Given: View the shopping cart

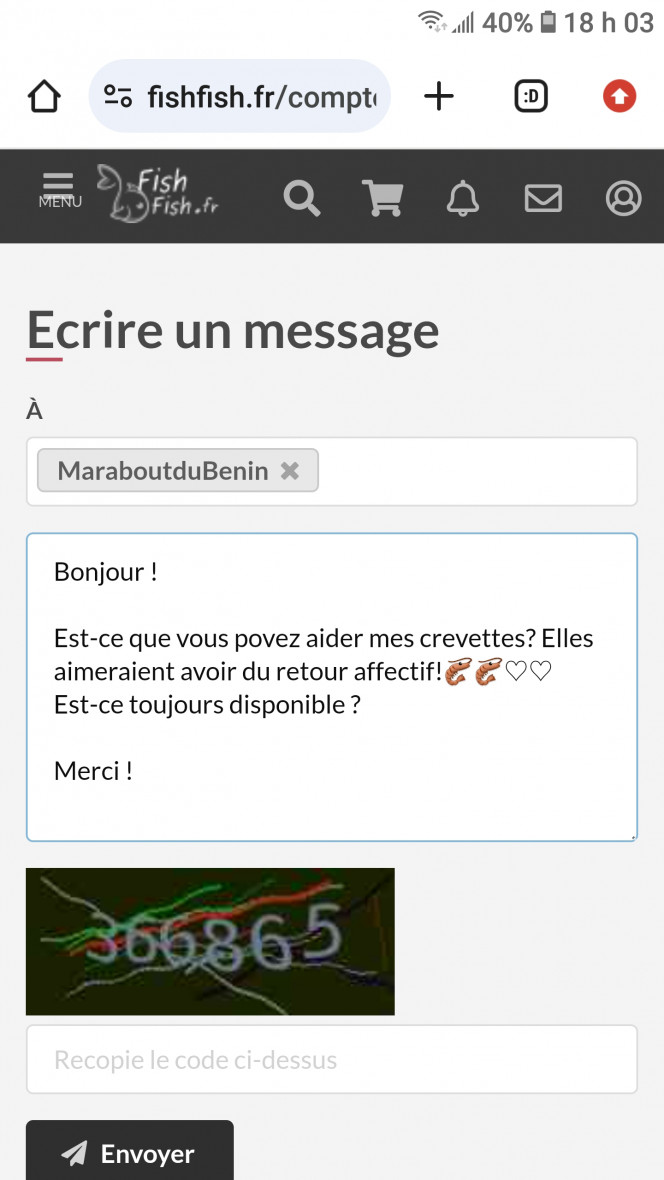Looking at the screenshot, I should pyautogui.click(x=381, y=197).
